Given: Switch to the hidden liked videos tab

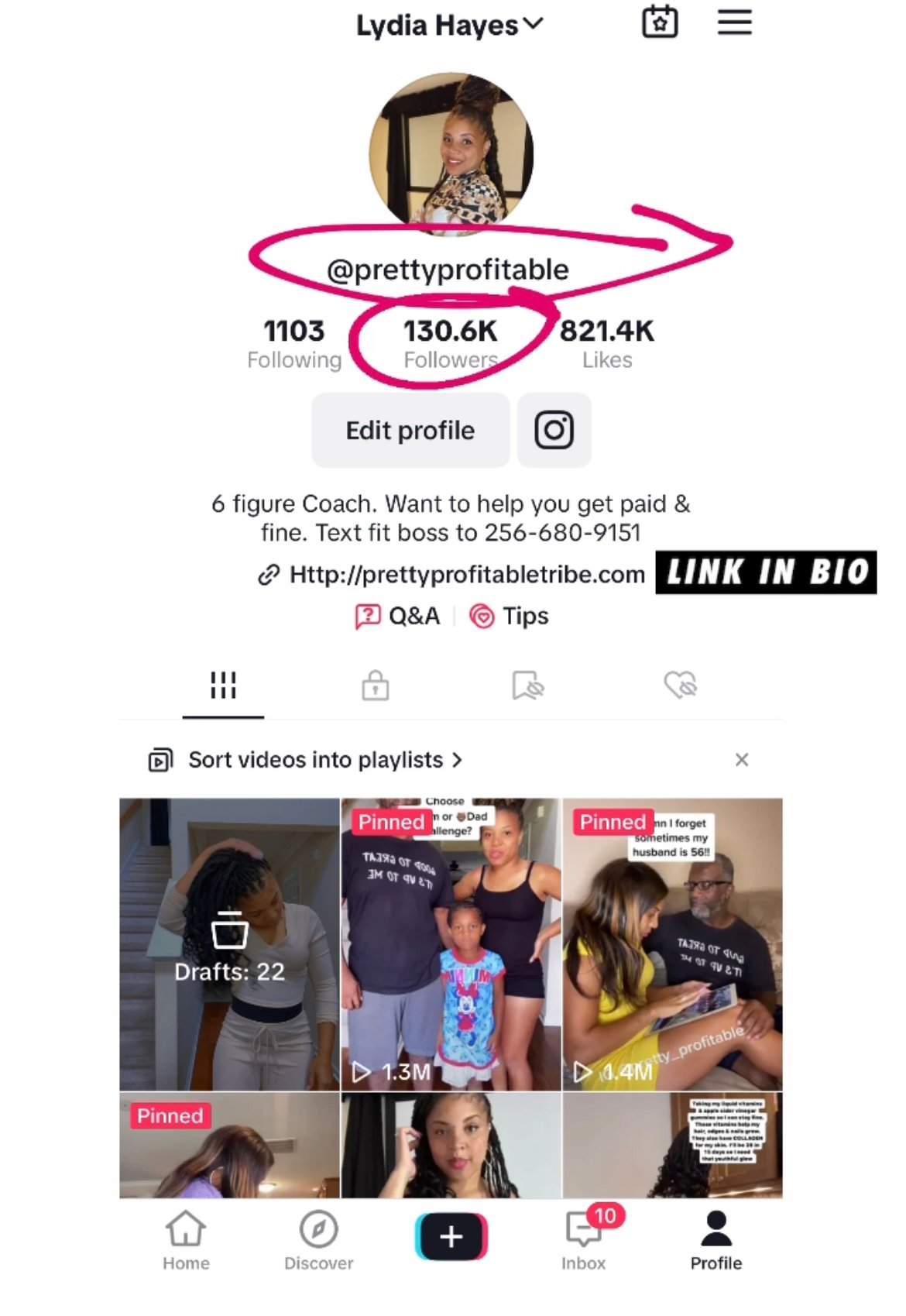Looking at the screenshot, I should pos(680,685).
